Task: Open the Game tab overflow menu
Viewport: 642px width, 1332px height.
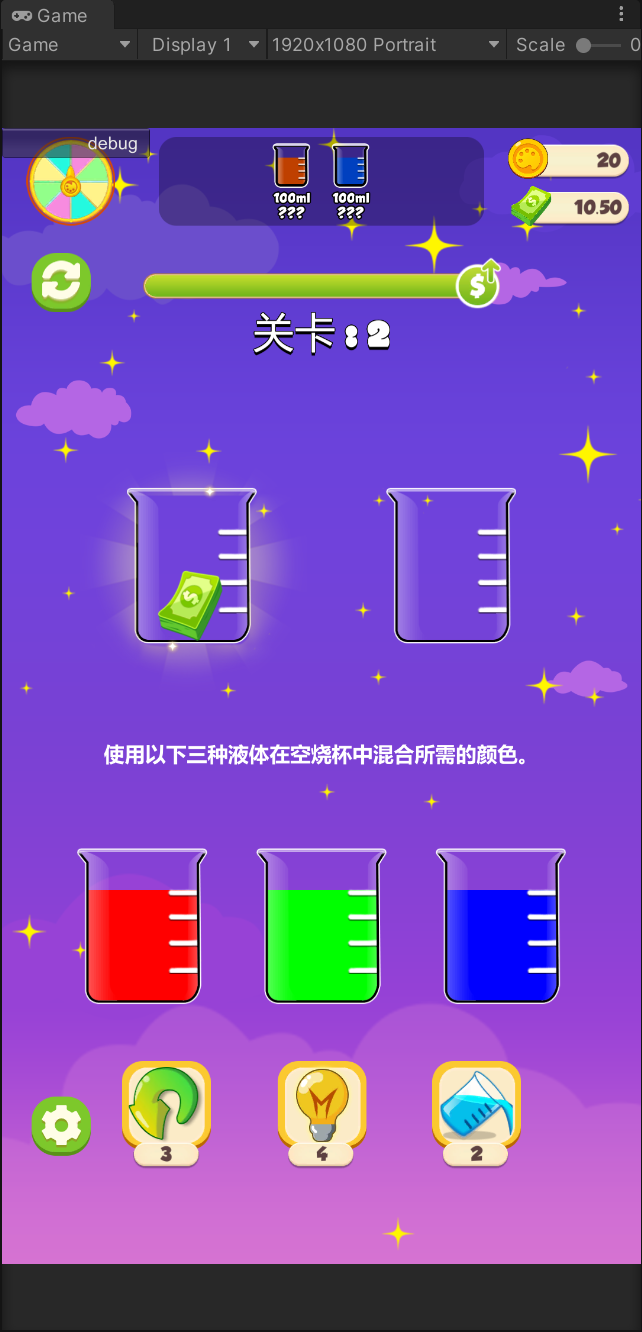Action: (621, 15)
